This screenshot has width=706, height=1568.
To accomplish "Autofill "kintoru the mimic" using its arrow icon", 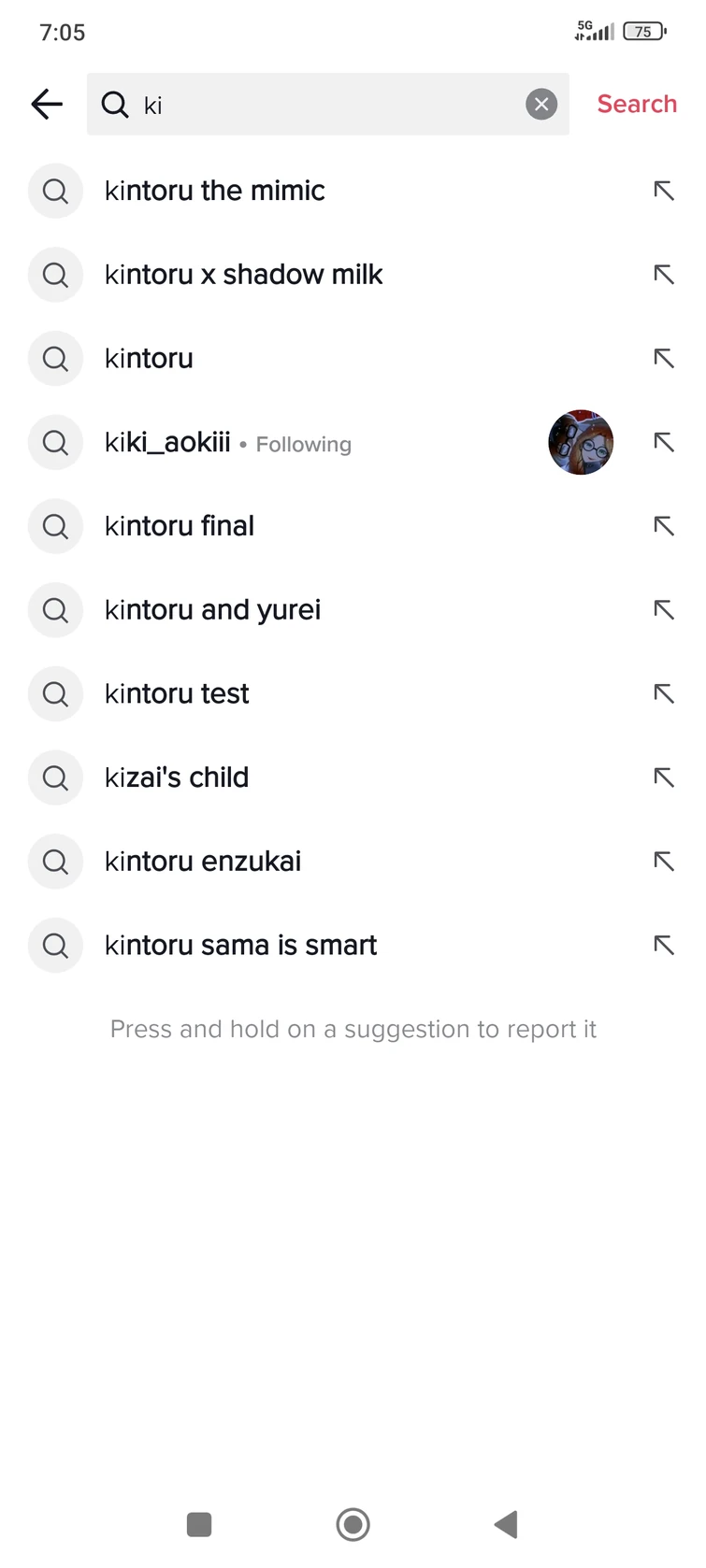I will [663, 191].
